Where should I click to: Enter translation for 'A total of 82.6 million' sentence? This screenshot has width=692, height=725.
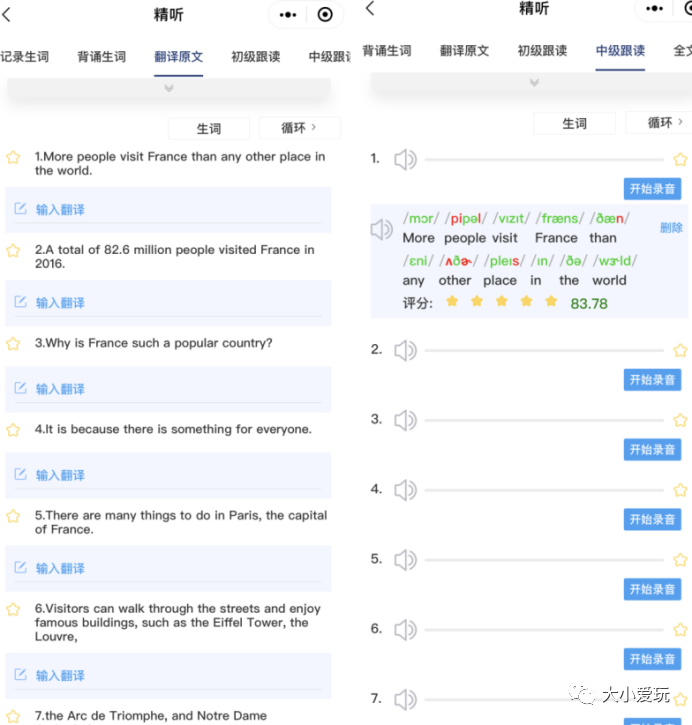point(60,303)
